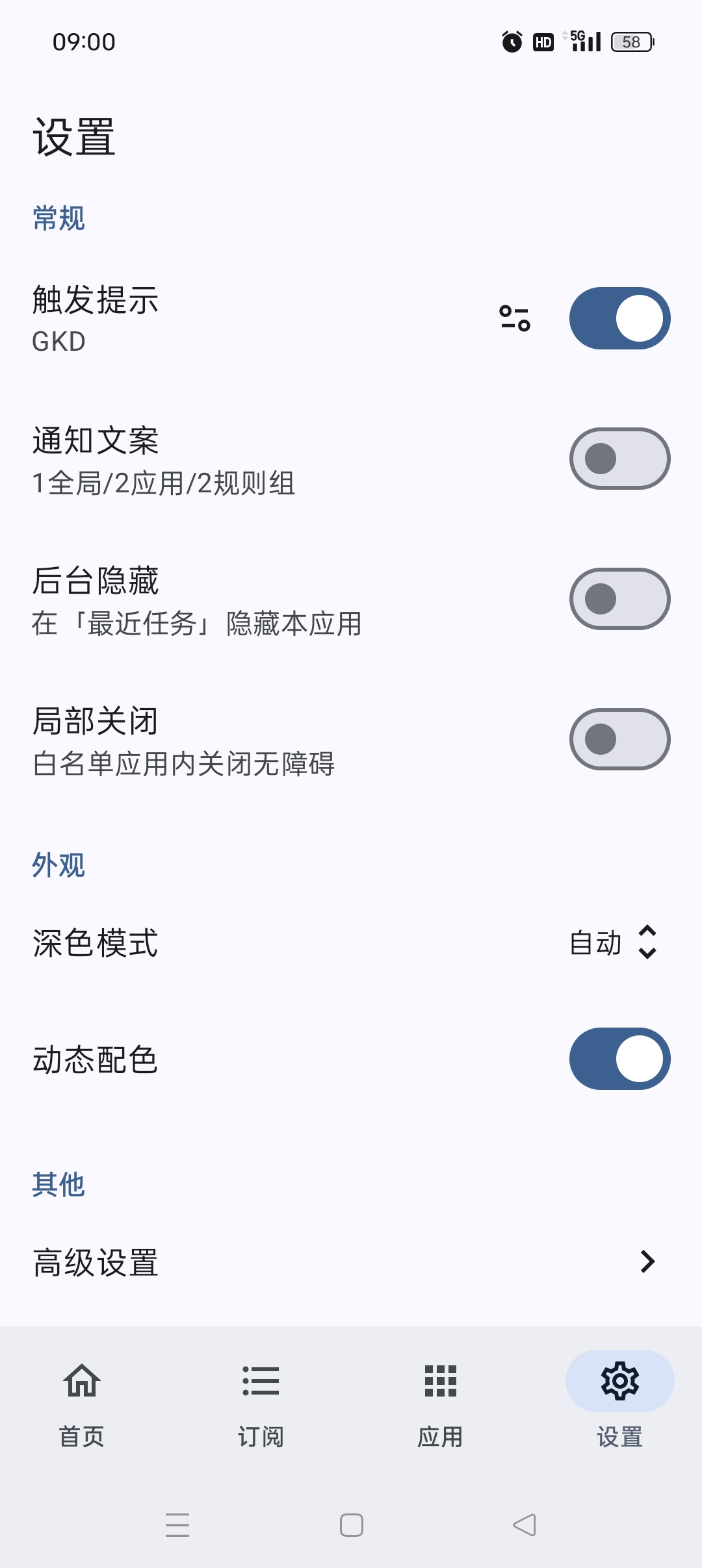The height and width of the screenshot is (1568, 702).
Task: Tap the system back button
Action: click(525, 1525)
